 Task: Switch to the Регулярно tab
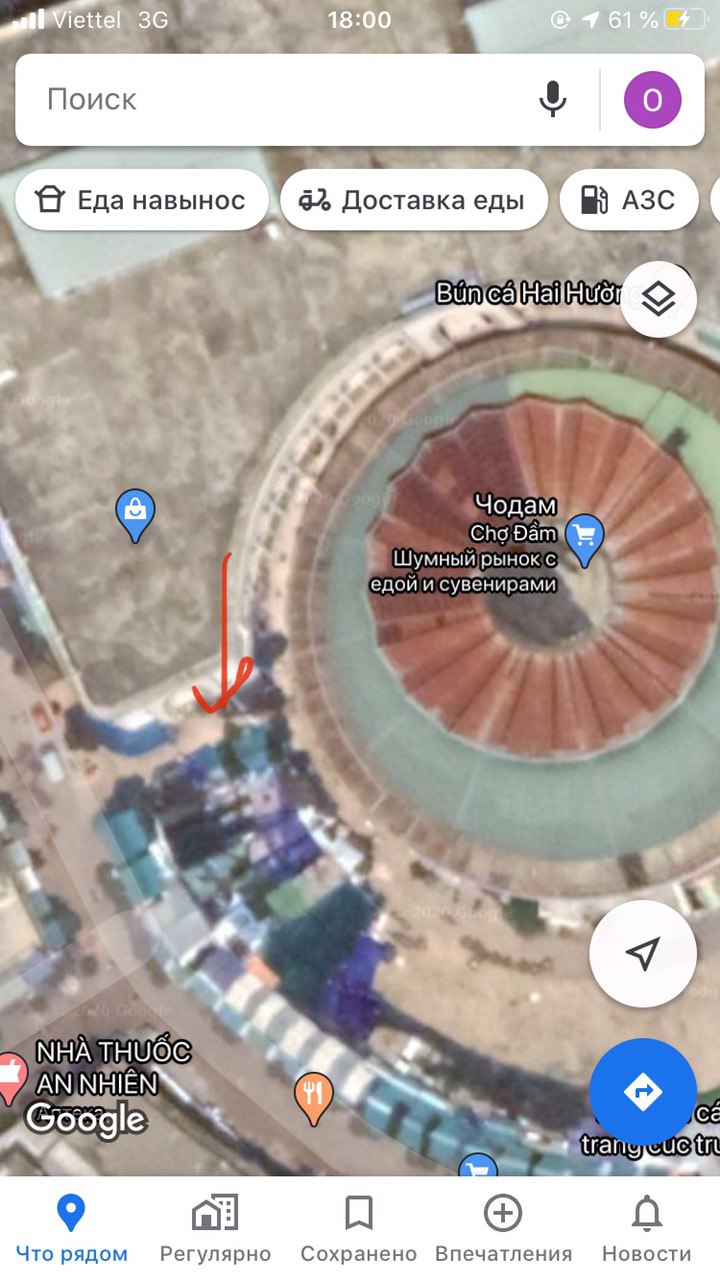pyautogui.click(x=215, y=1228)
